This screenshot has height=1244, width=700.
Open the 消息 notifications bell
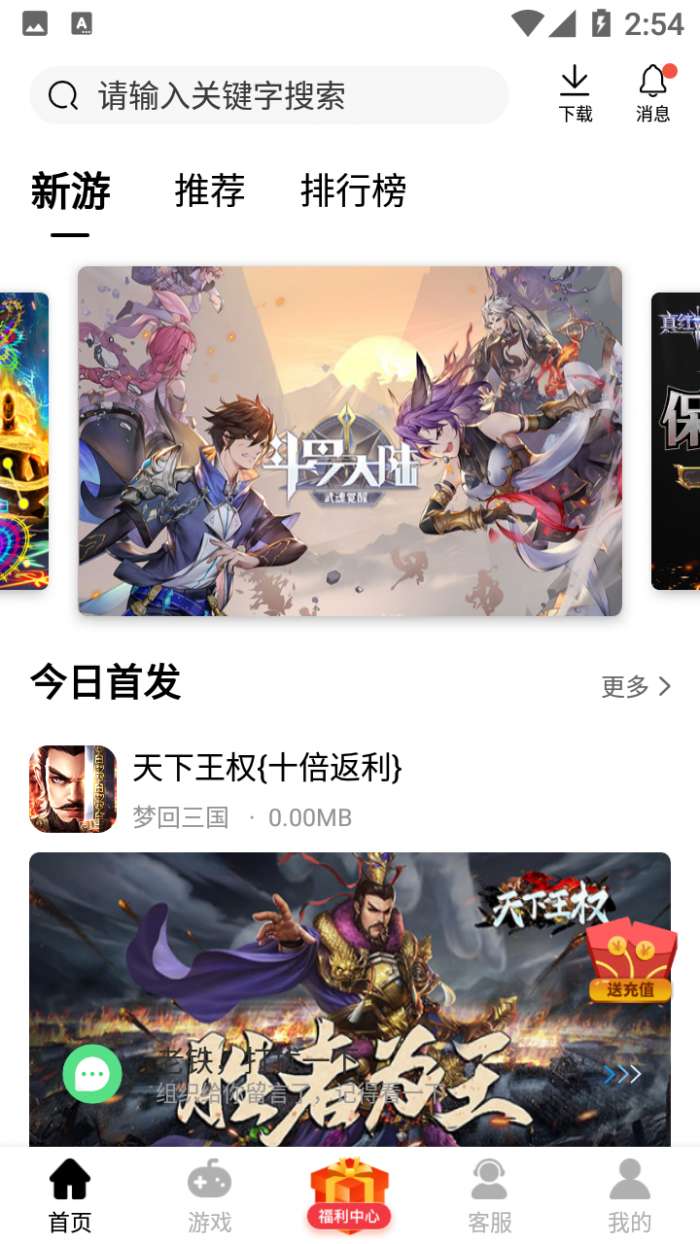[653, 94]
